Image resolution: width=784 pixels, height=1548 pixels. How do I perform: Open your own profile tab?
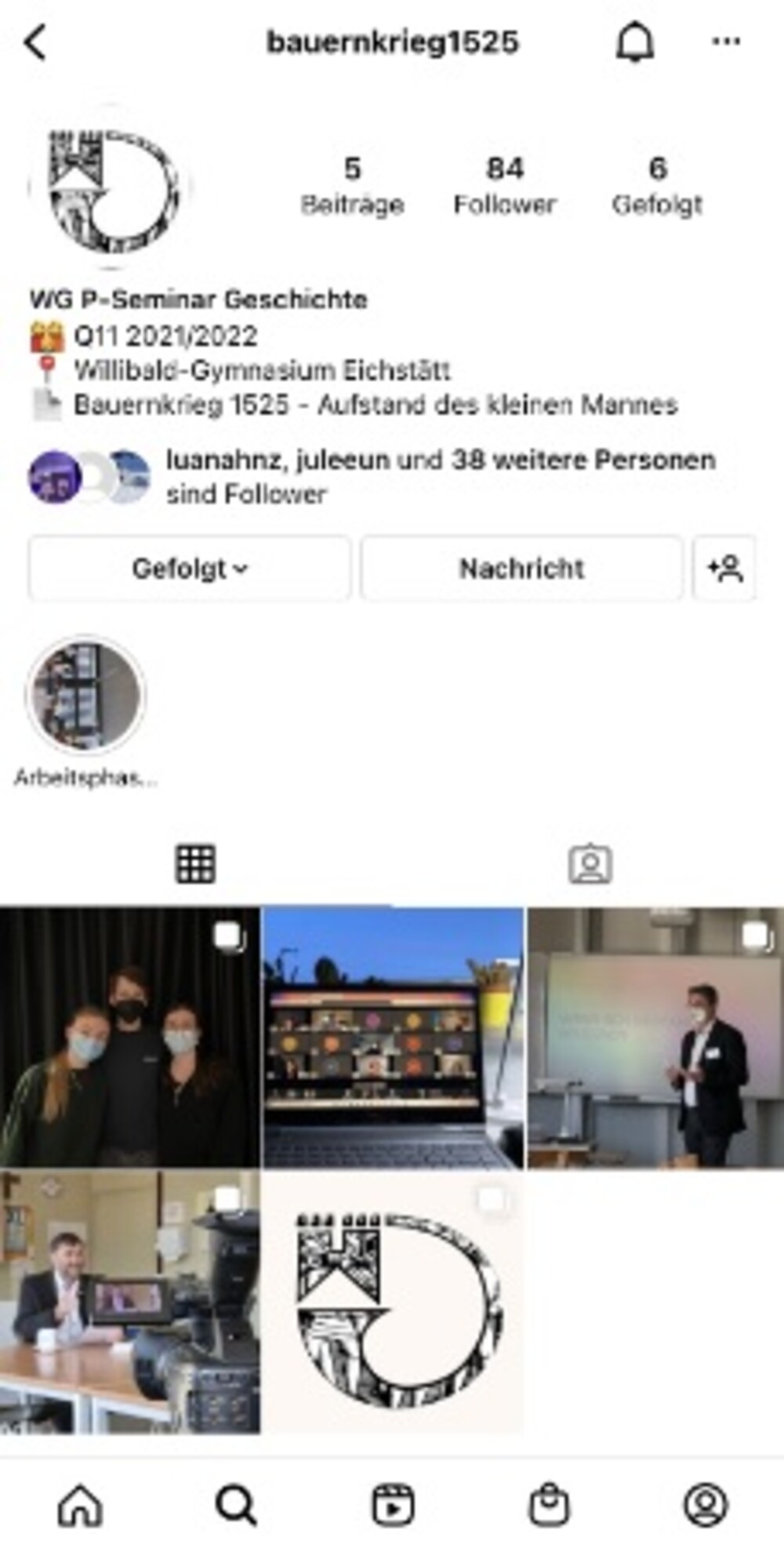tap(706, 1505)
